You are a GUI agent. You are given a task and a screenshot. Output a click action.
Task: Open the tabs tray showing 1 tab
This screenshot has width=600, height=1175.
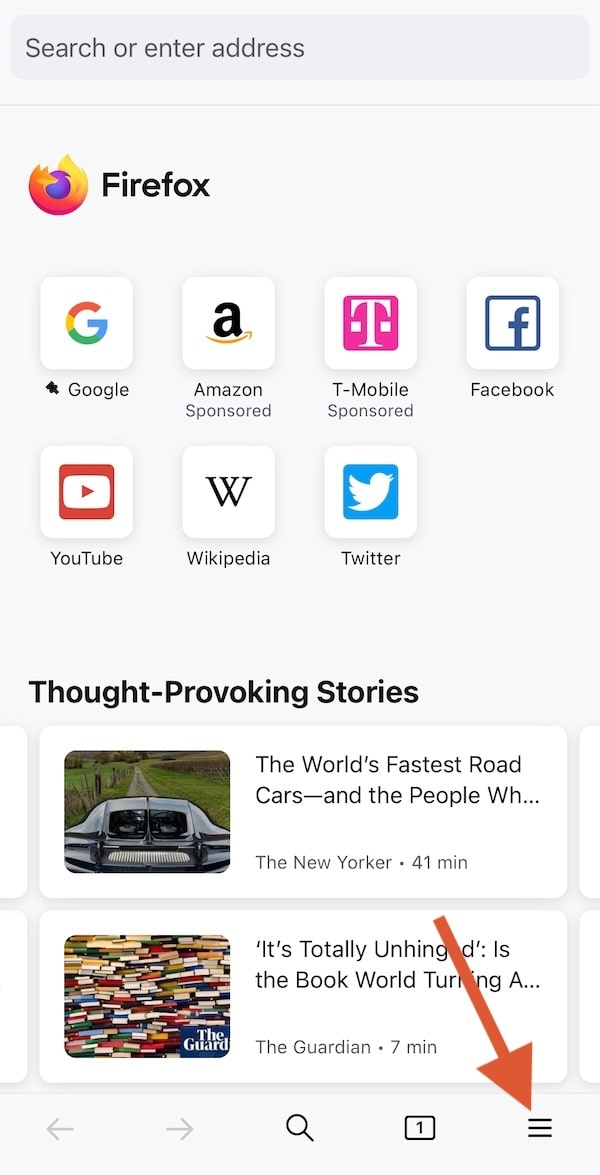[419, 1128]
